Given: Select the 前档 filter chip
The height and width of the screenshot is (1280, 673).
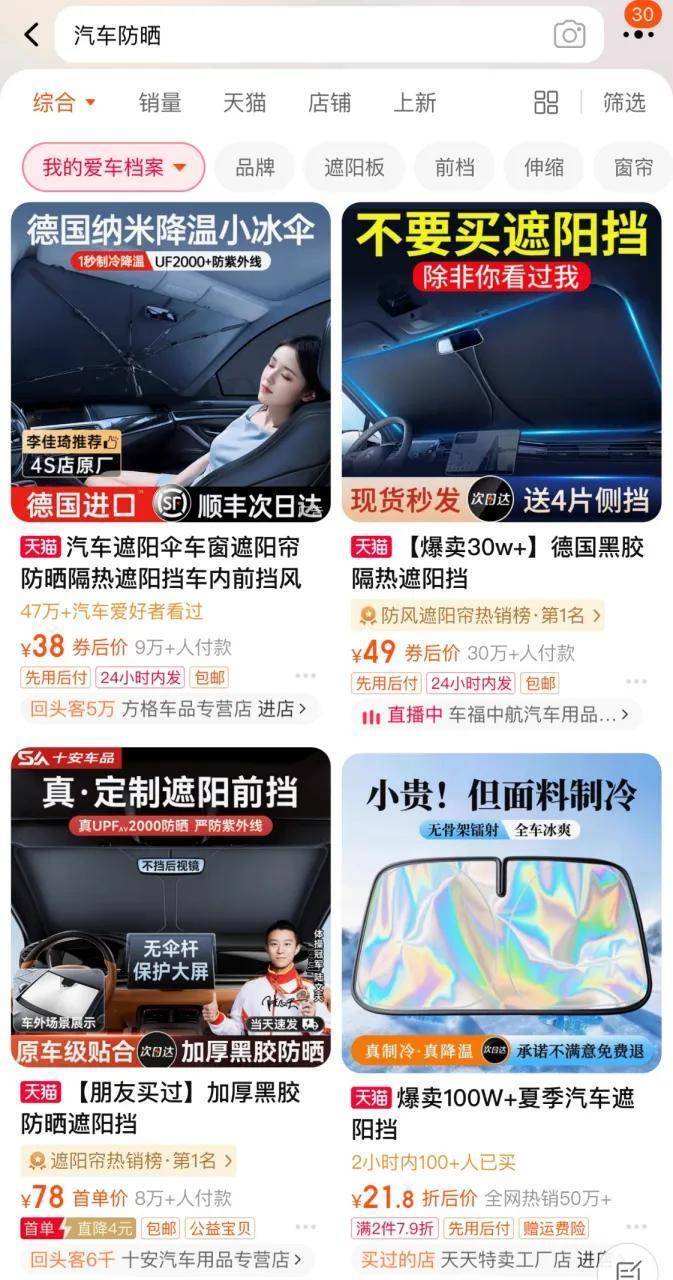Looking at the screenshot, I should tap(454, 167).
